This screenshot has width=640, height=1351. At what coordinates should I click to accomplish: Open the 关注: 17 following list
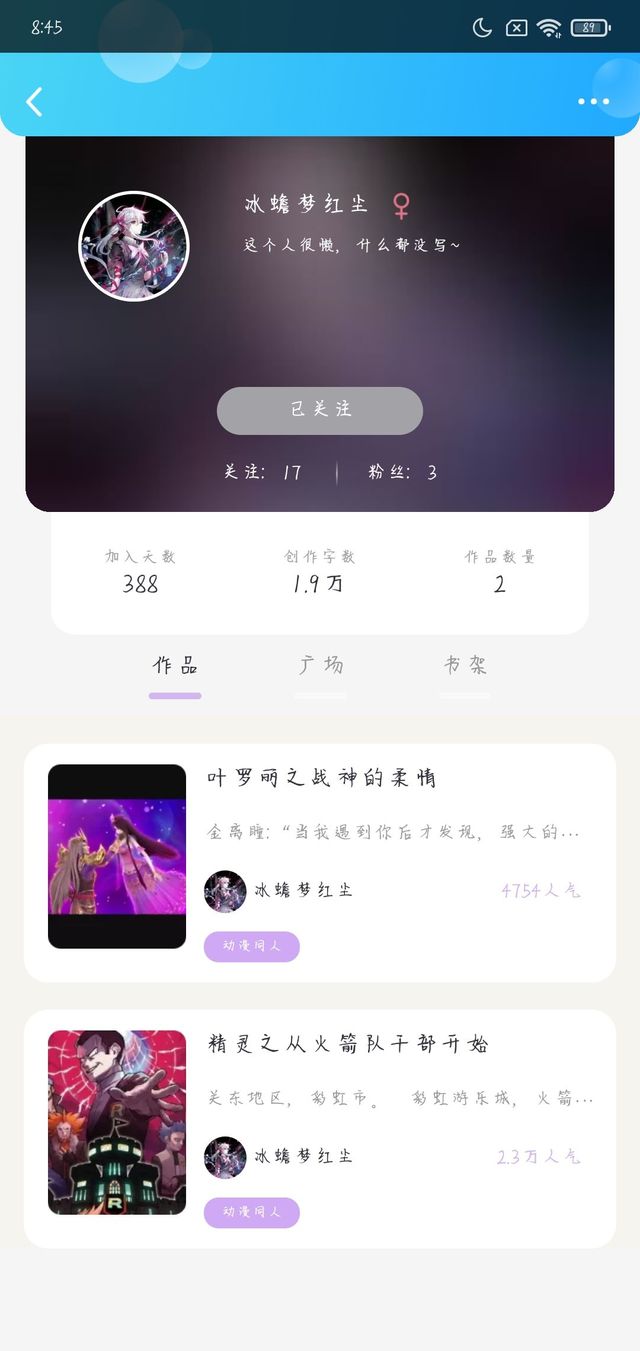tap(262, 472)
